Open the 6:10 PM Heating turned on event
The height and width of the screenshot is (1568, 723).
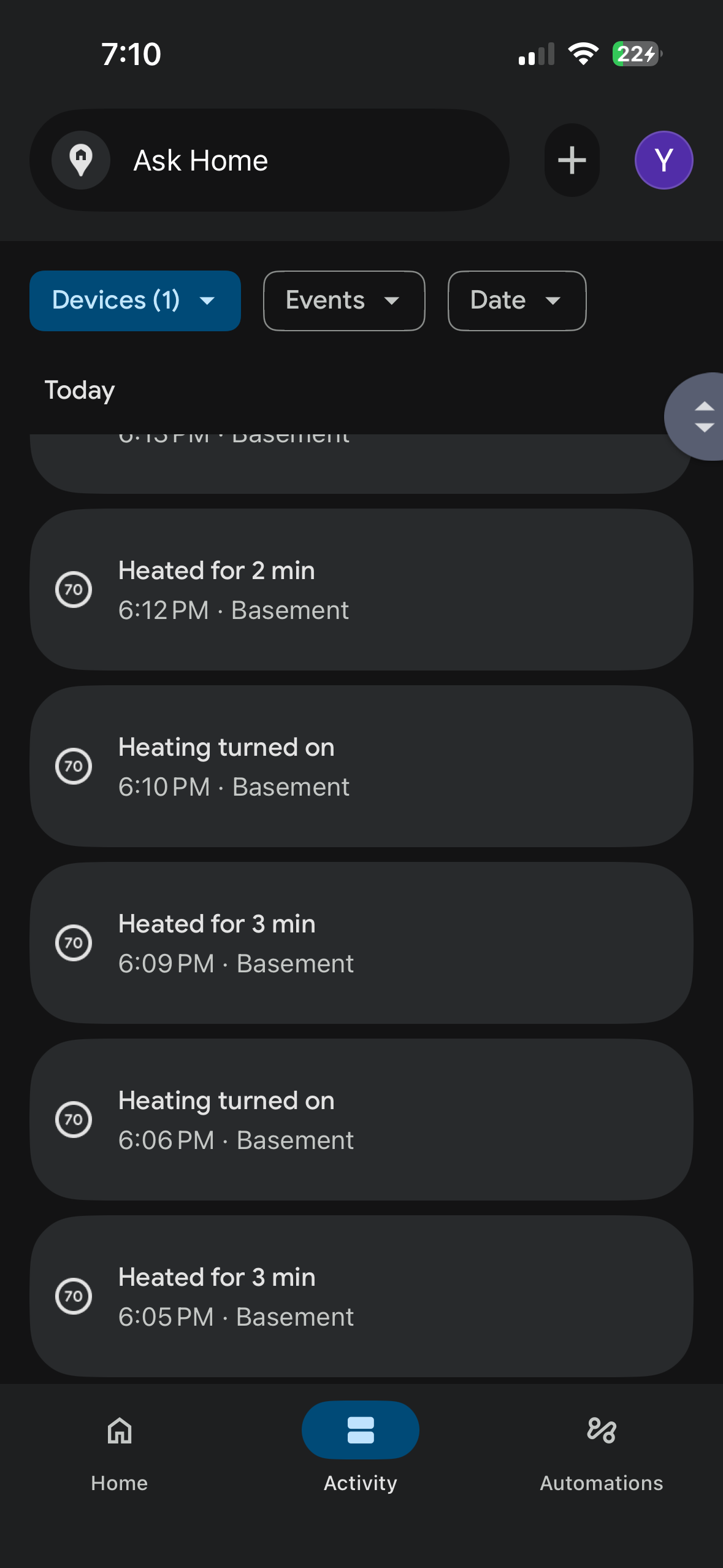pos(361,766)
